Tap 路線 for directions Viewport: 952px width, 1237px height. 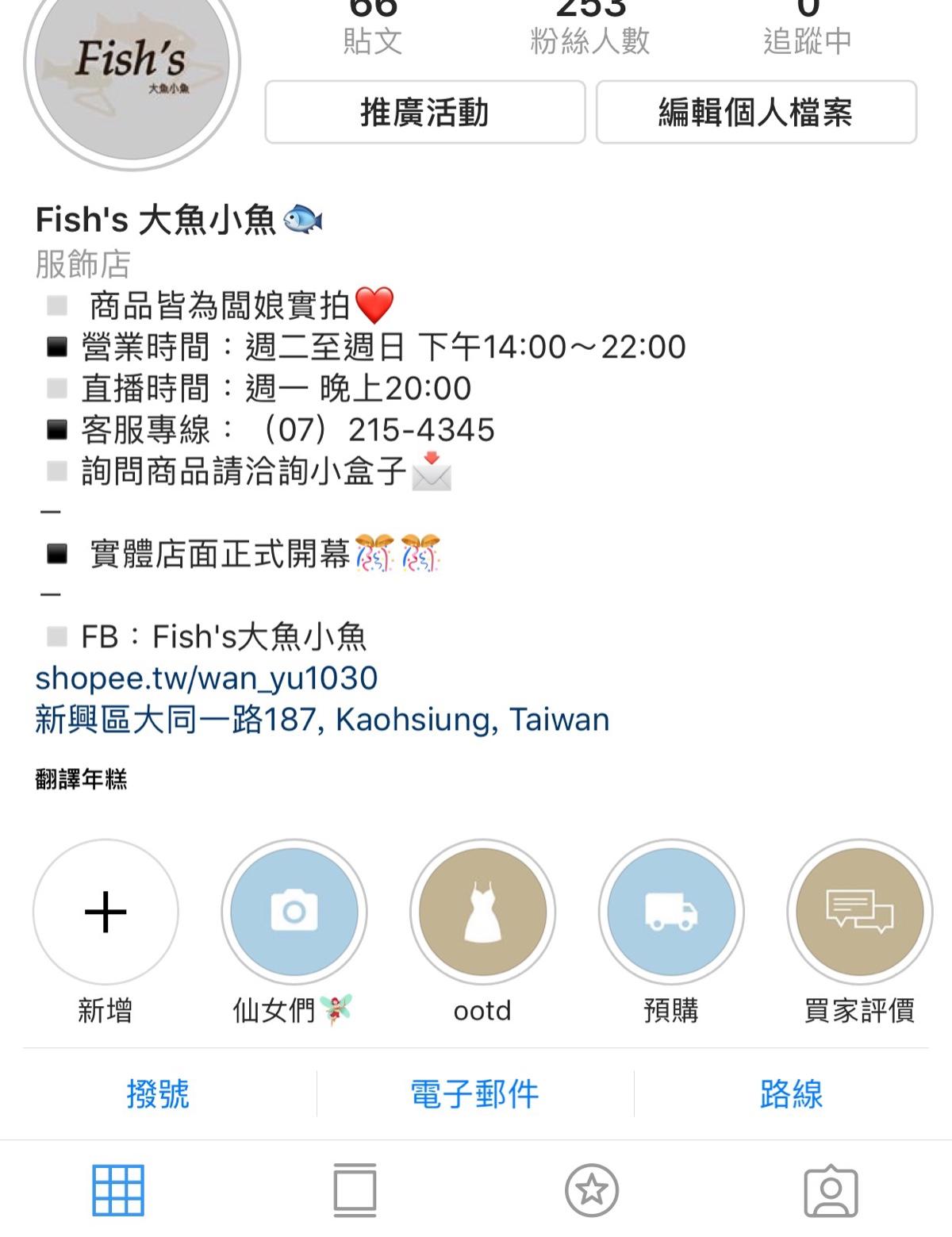(791, 1094)
